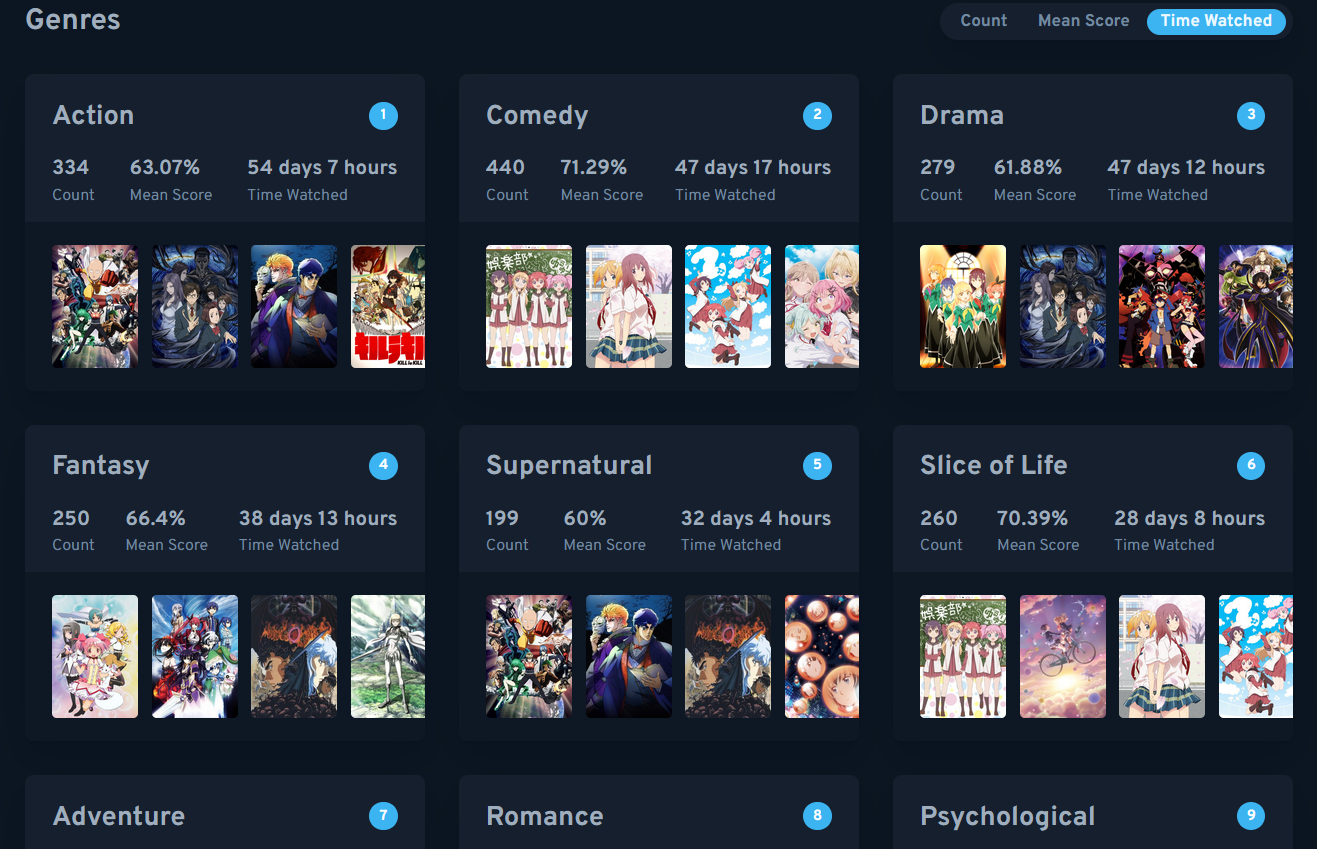1317x849 pixels.
Task: Open the Supernatural genre title link
Action: [569, 465]
